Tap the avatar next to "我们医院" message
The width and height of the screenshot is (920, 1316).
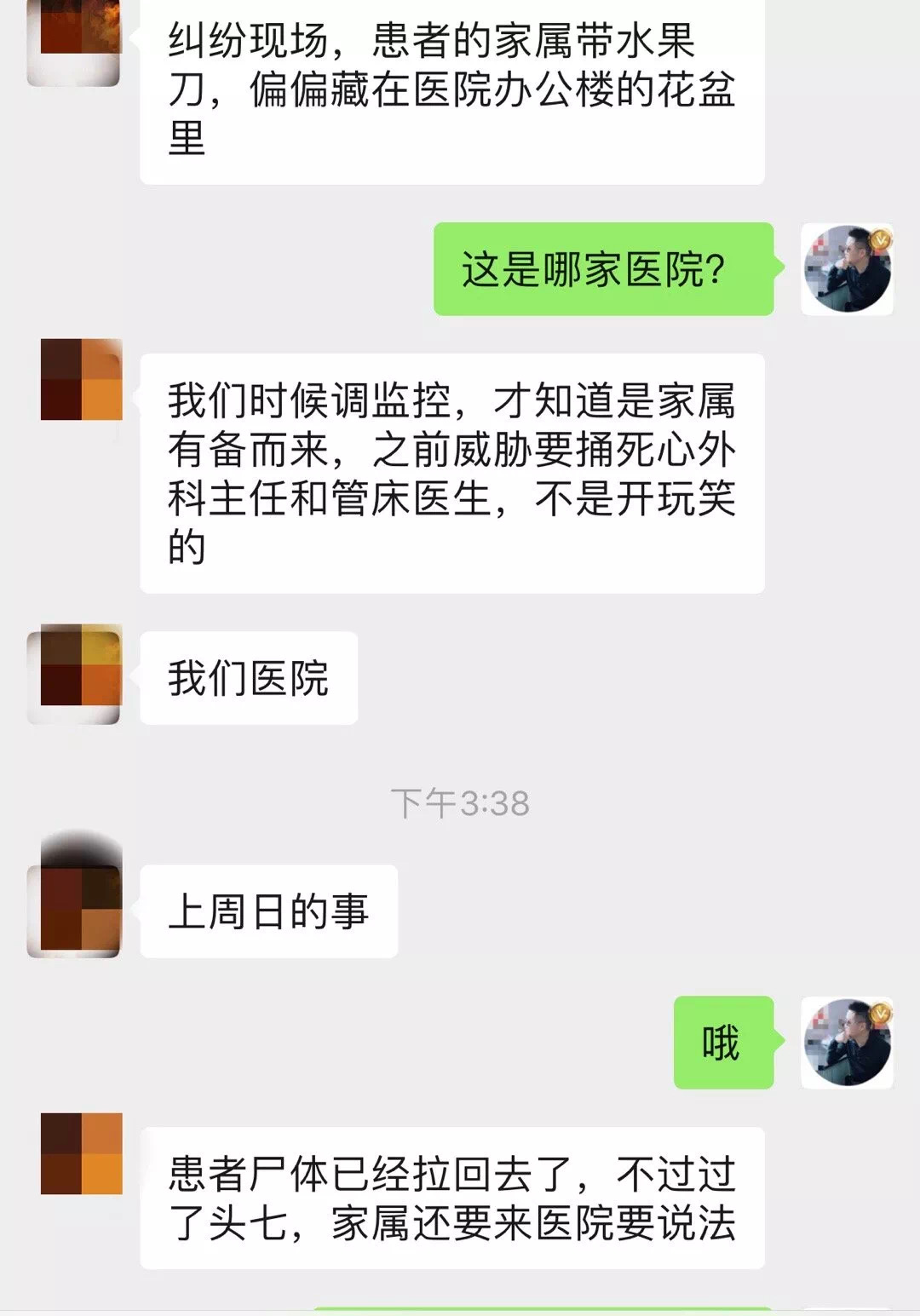[x=74, y=674]
